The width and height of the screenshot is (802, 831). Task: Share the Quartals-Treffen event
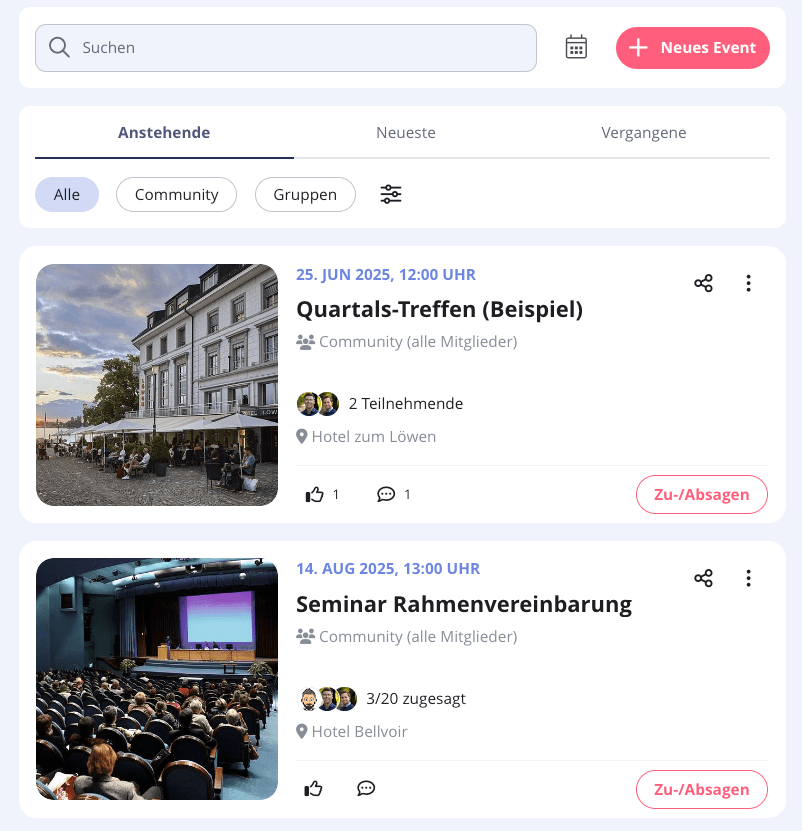click(703, 284)
